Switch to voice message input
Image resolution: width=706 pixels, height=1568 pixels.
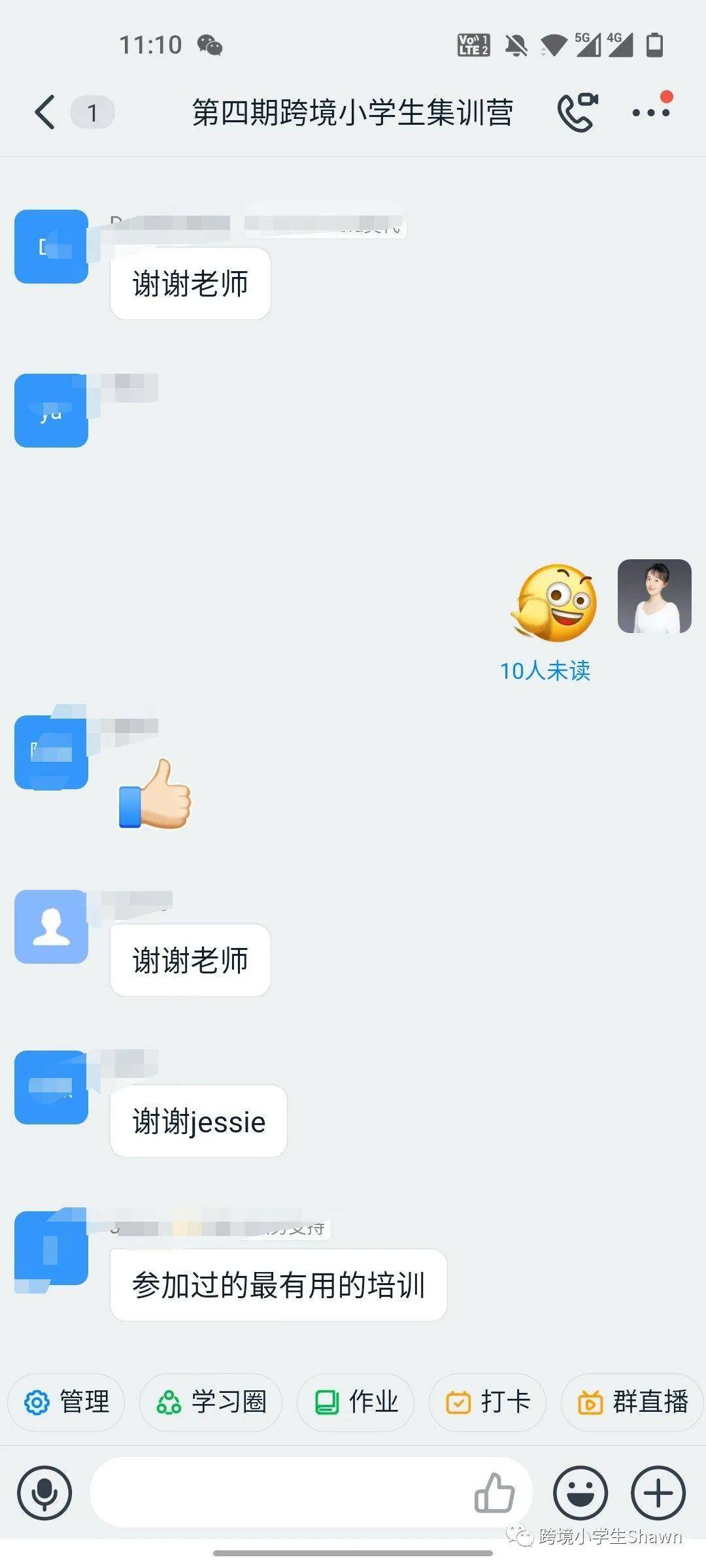click(x=44, y=1492)
